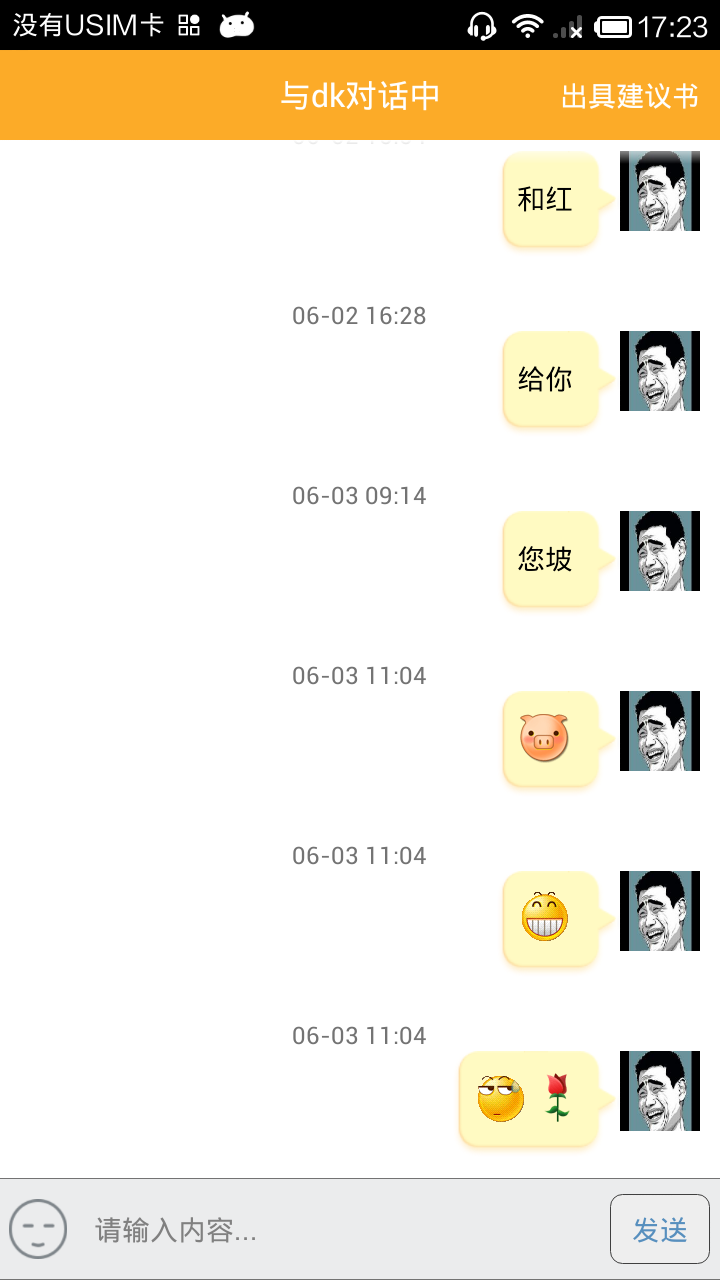Tap the signal strength icon in the status bar

click(x=567, y=26)
